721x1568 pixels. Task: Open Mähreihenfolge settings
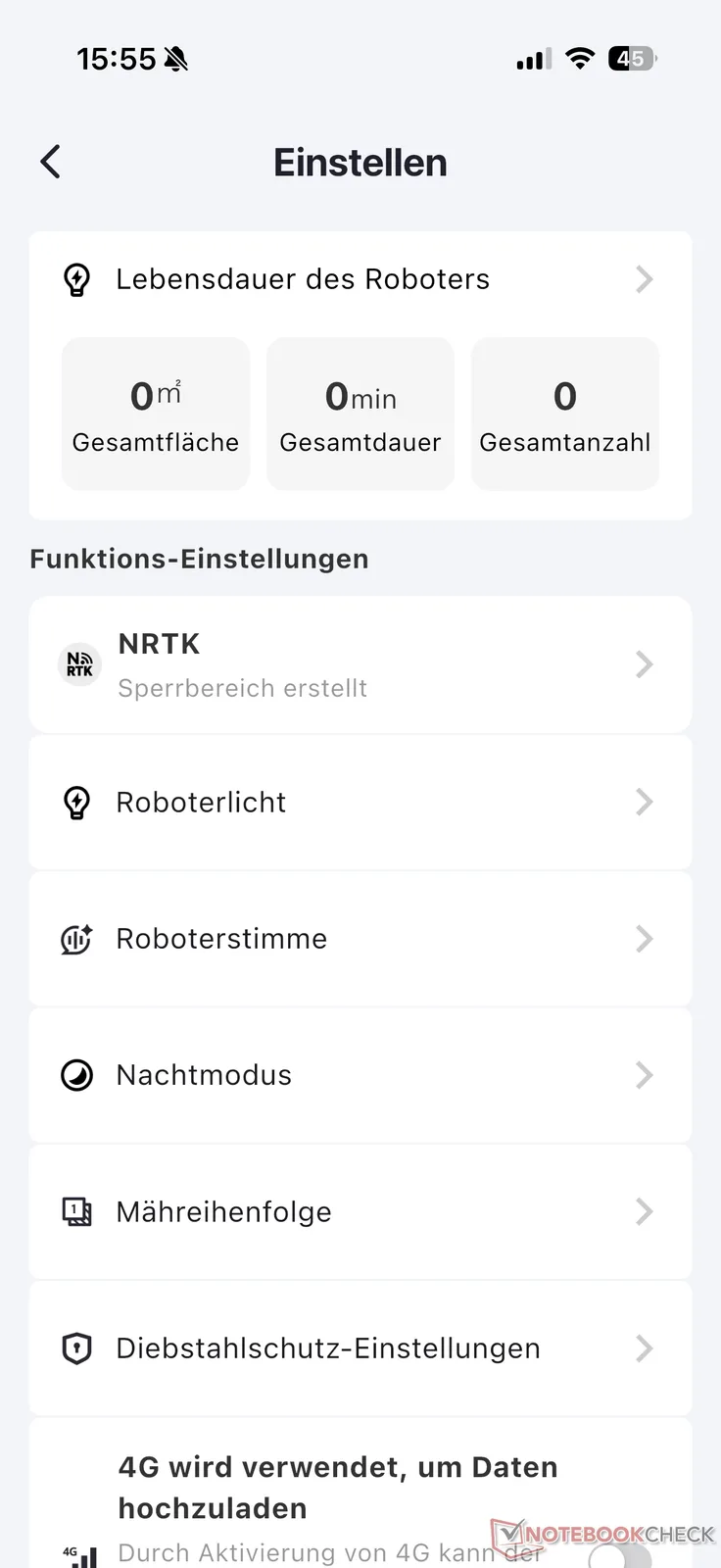click(360, 1212)
